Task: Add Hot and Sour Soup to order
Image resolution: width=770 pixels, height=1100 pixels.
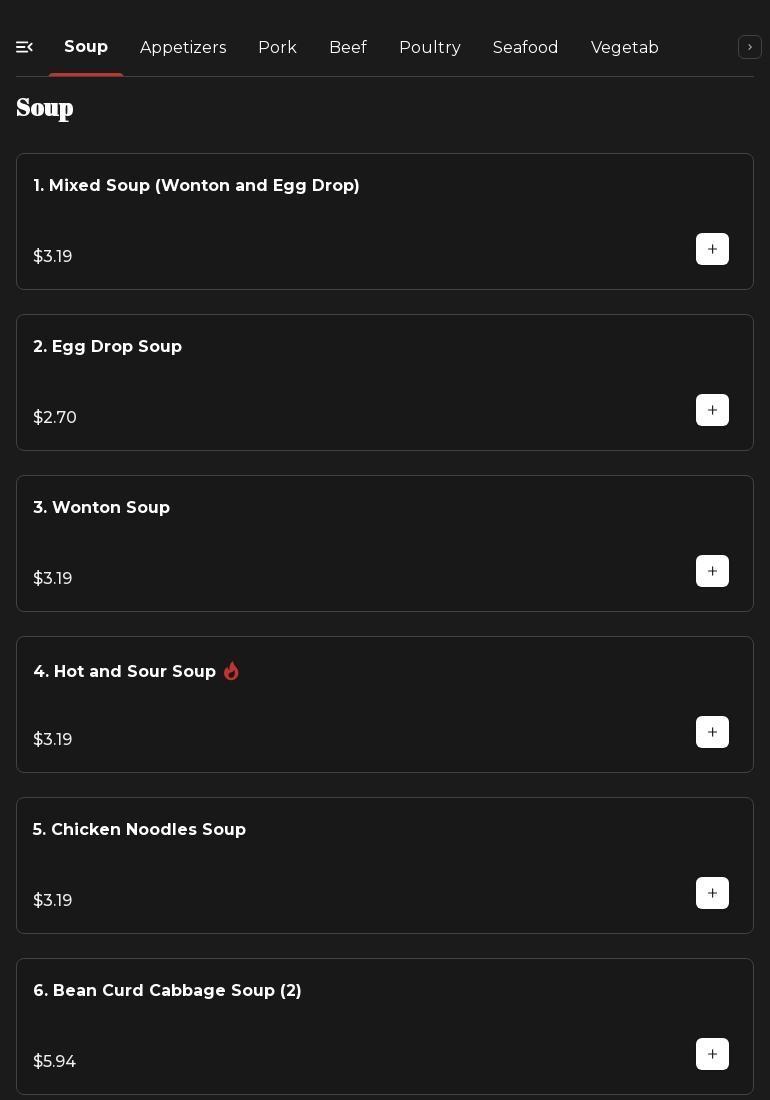Action: point(712,732)
